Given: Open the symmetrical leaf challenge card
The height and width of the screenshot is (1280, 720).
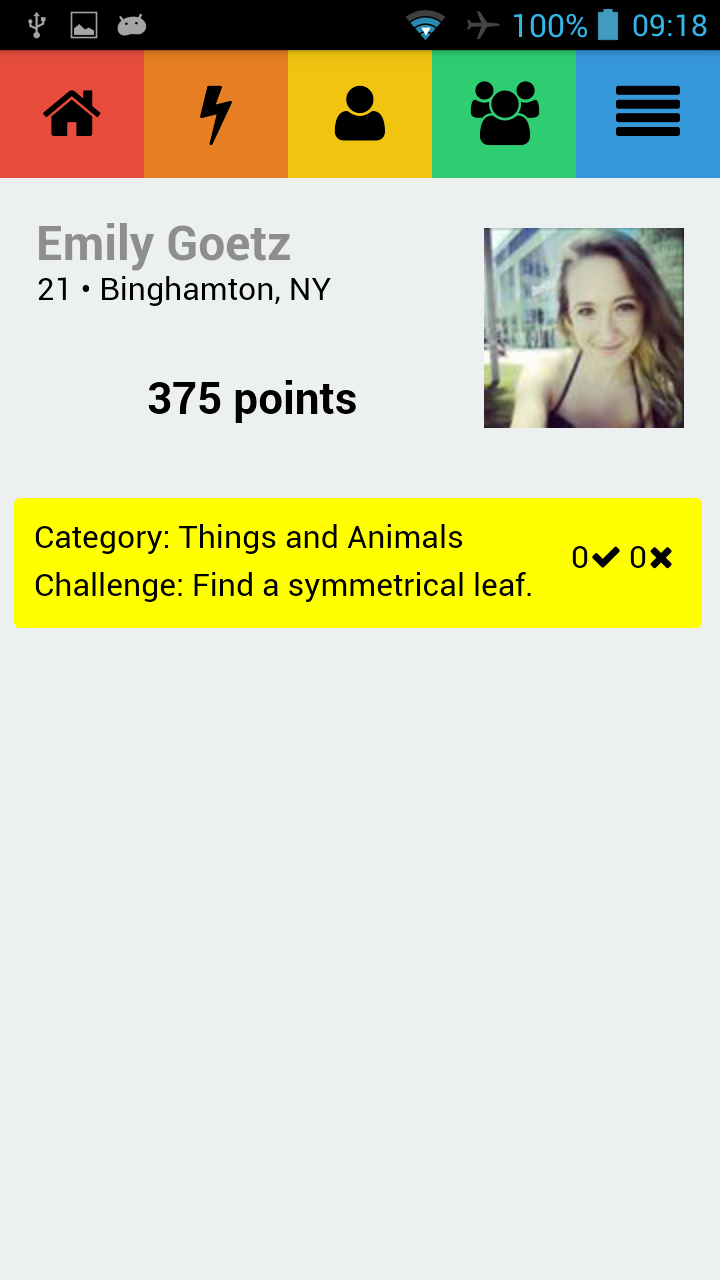Looking at the screenshot, I should tap(300, 562).
